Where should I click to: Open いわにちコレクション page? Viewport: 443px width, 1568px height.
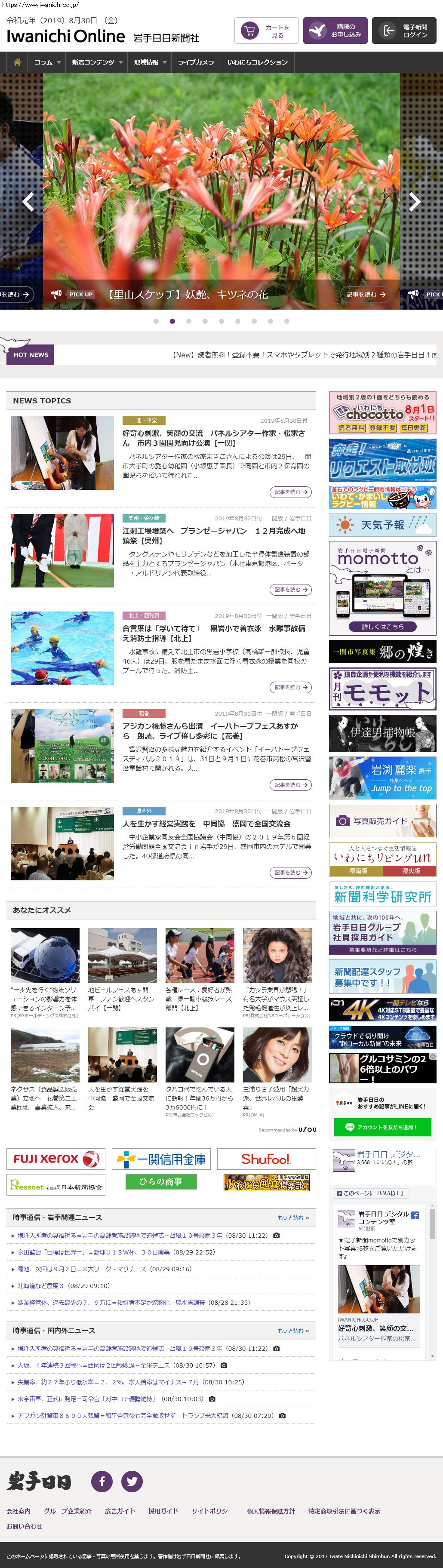tap(257, 62)
